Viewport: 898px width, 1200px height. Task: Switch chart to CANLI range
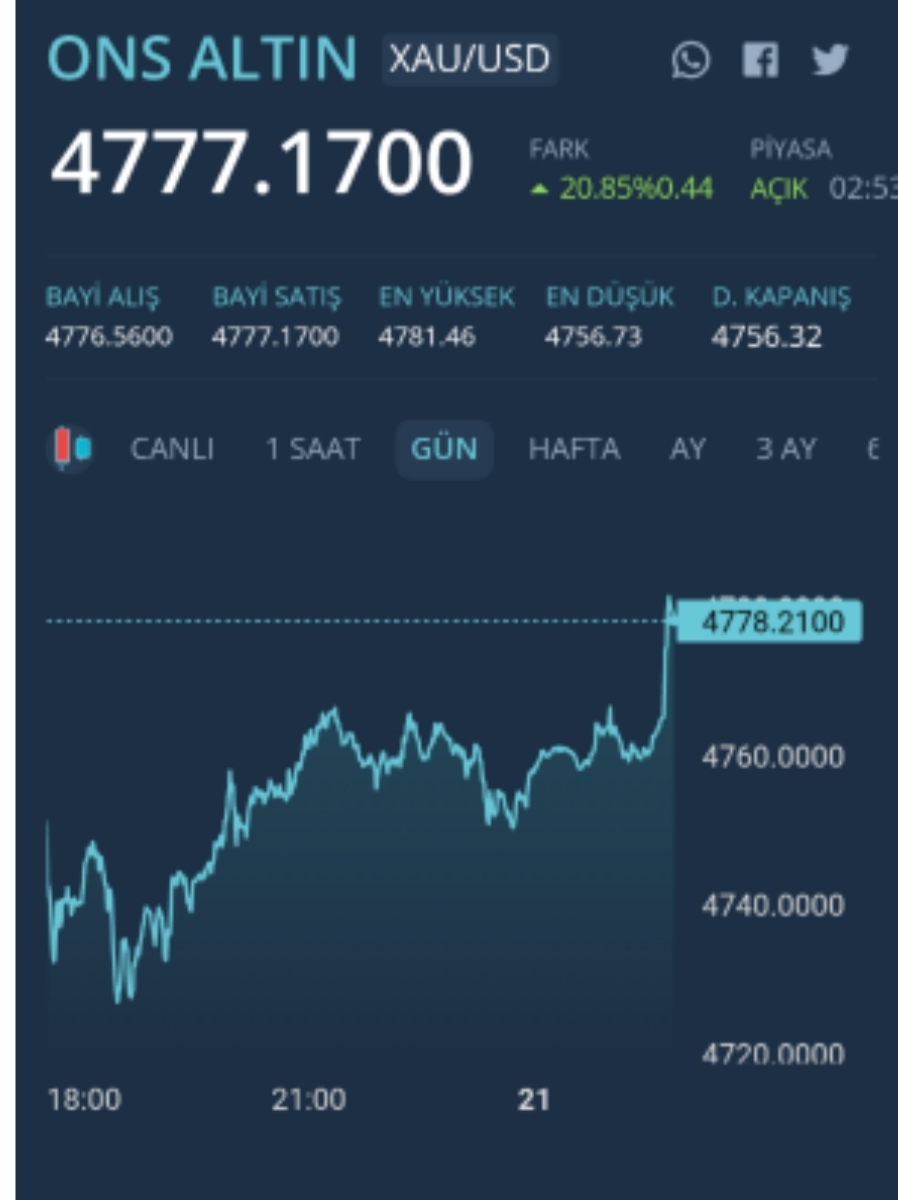tap(172, 450)
